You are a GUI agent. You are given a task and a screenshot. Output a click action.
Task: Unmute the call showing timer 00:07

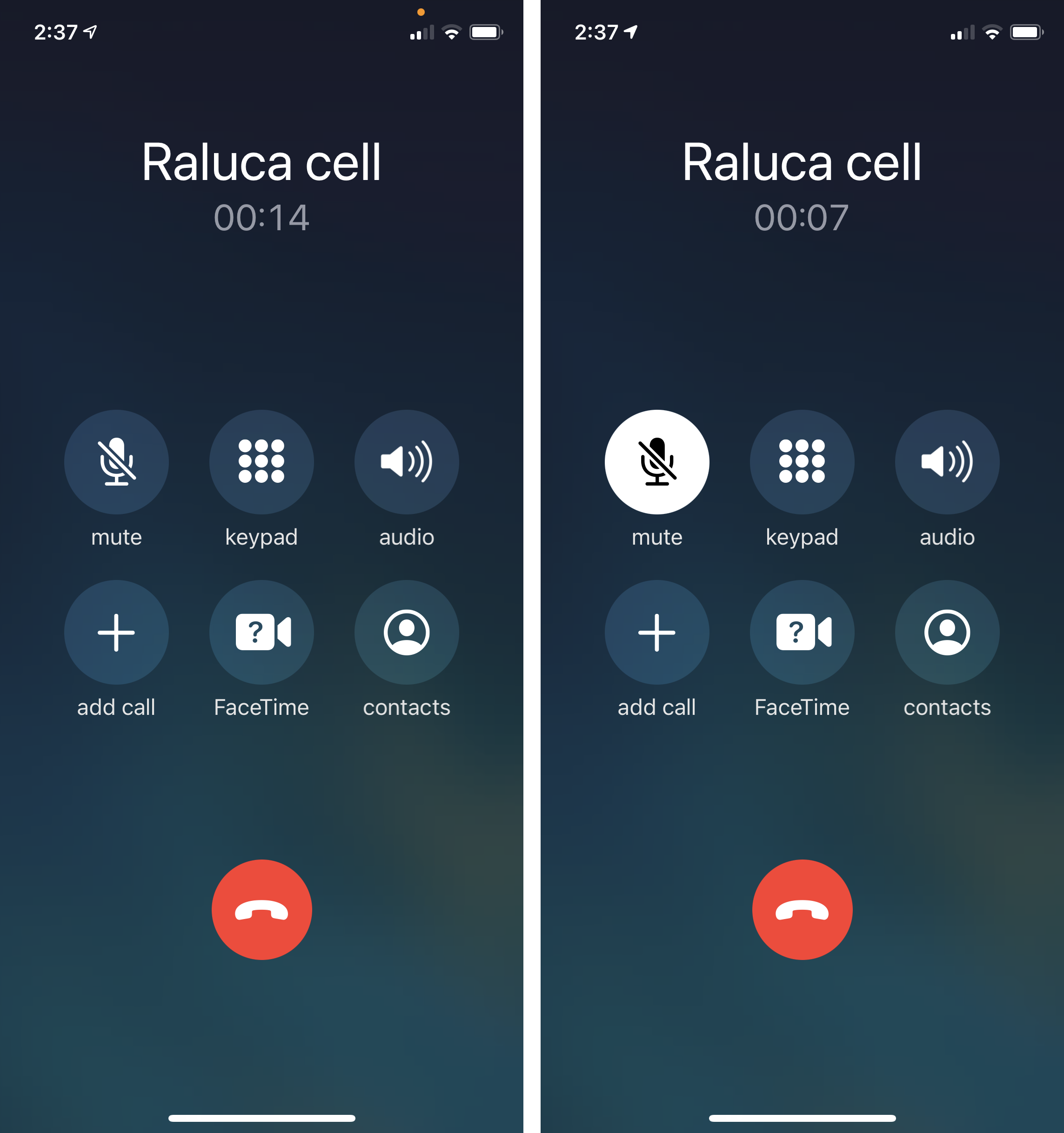(657, 462)
